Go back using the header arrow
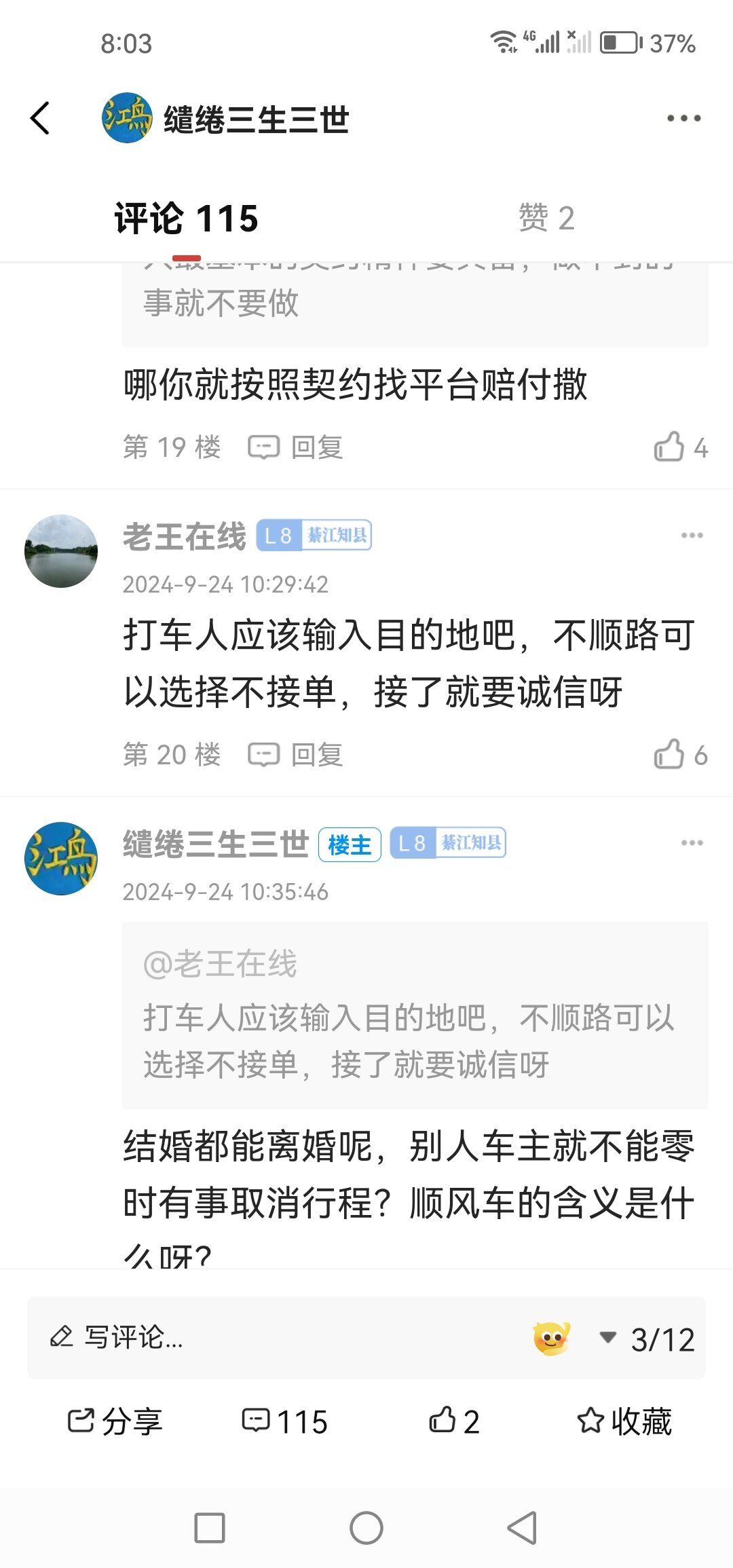Image resolution: width=733 pixels, height=1568 pixels. pos(41,118)
